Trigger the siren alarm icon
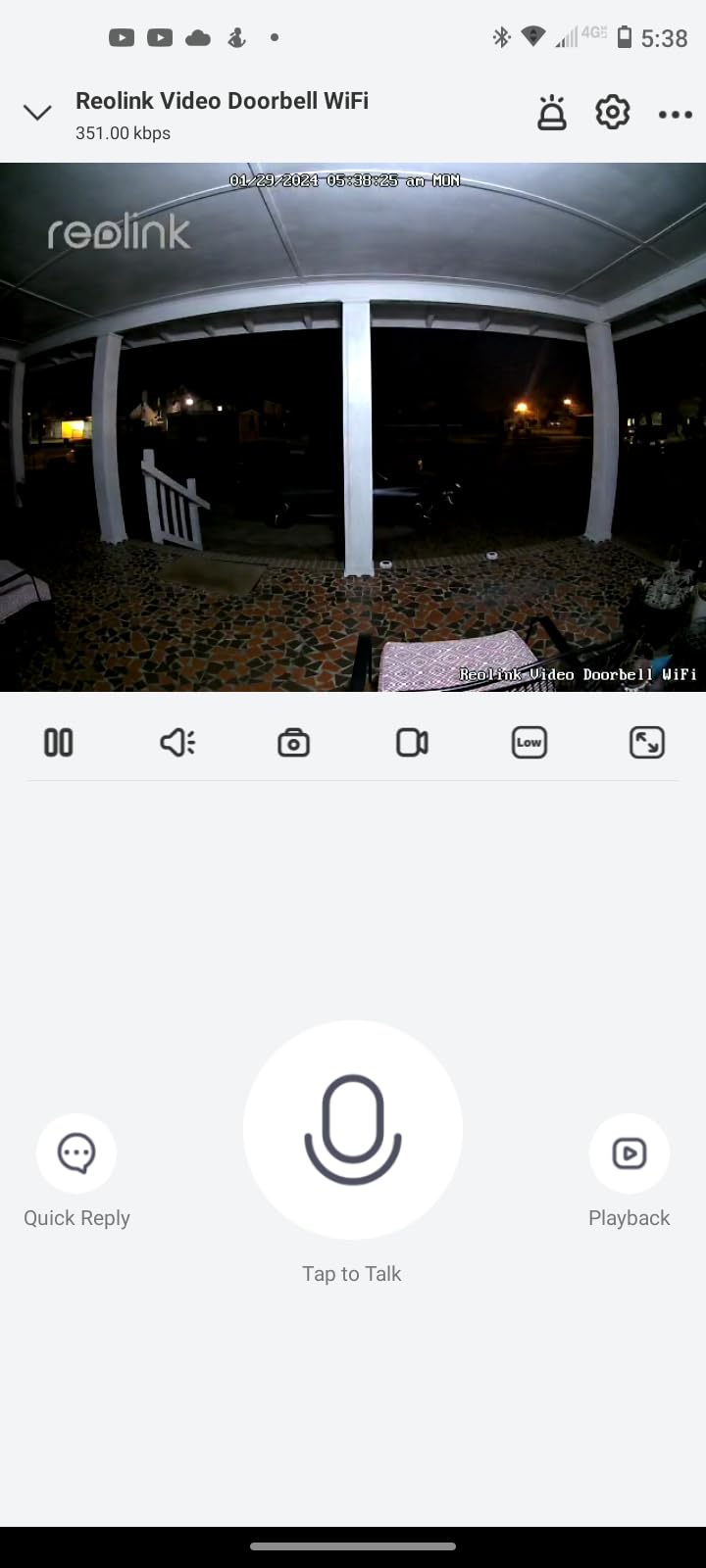The height and width of the screenshot is (1568, 706). 552,113
